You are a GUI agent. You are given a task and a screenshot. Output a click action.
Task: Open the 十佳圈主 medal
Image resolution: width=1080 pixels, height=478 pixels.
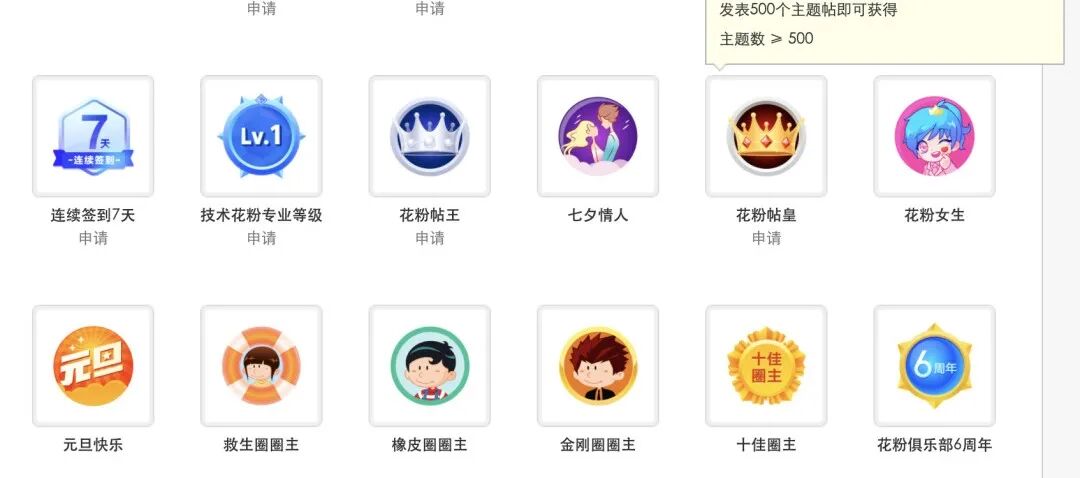point(766,366)
